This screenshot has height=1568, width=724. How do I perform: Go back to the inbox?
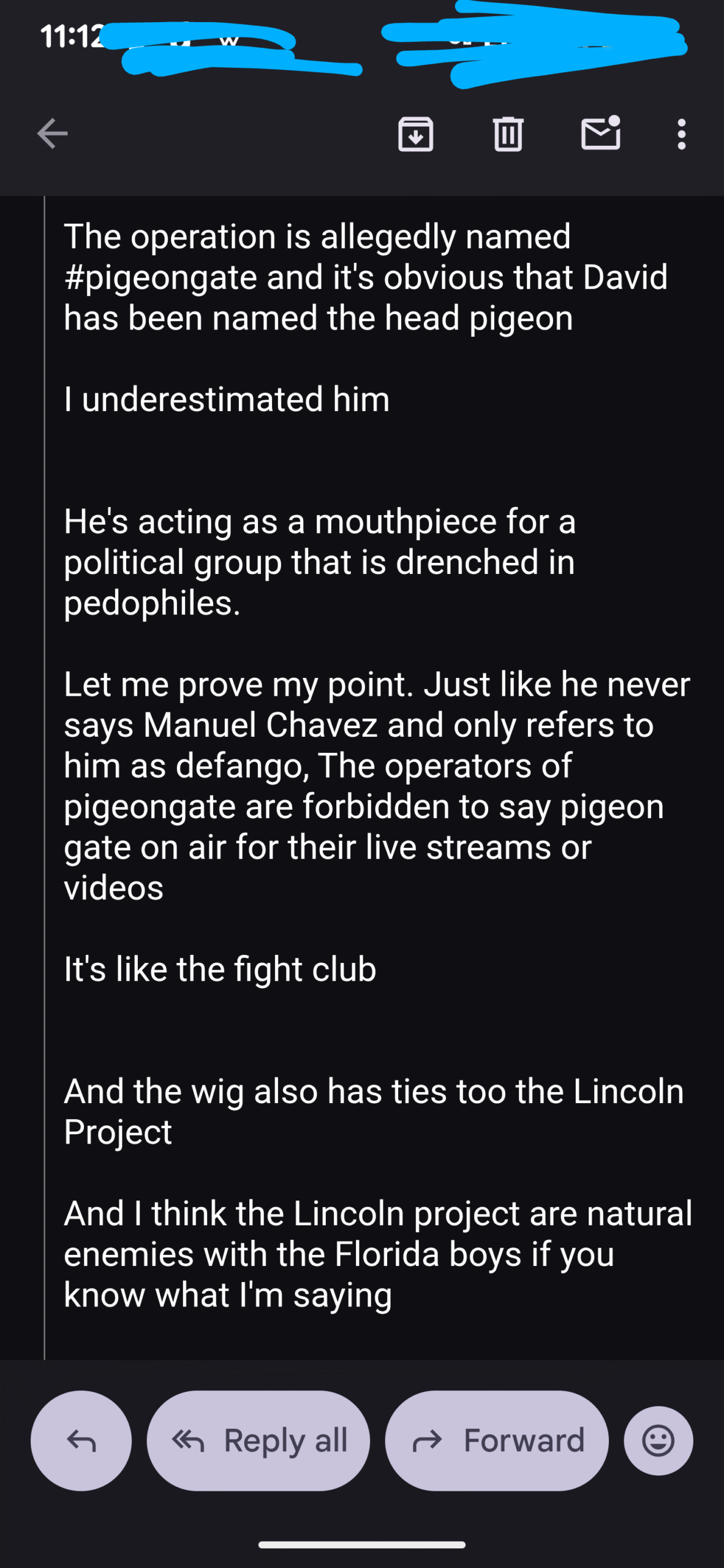click(x=52, y=134)
